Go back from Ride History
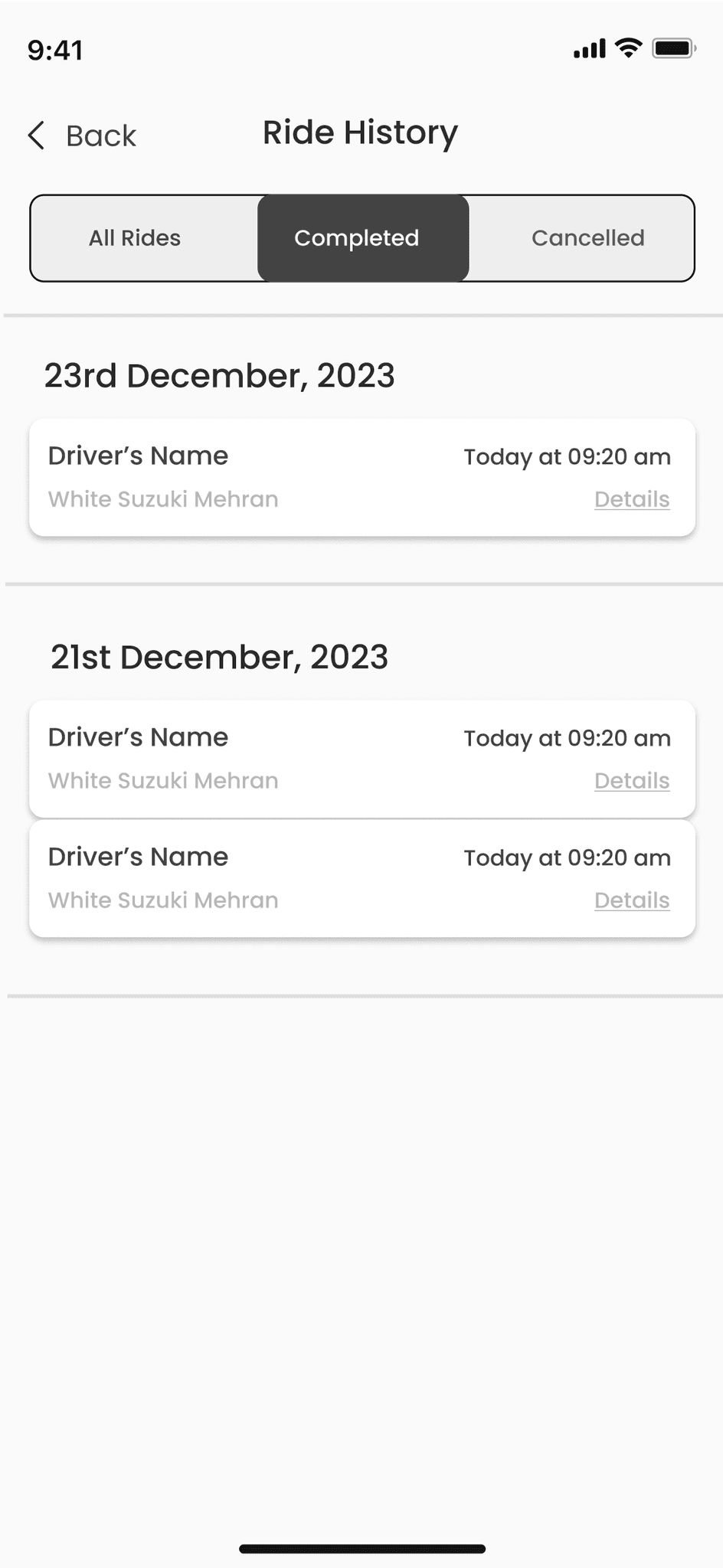Image resolution: width=723 pixels, height=1568 pixels. coord(83,136)
